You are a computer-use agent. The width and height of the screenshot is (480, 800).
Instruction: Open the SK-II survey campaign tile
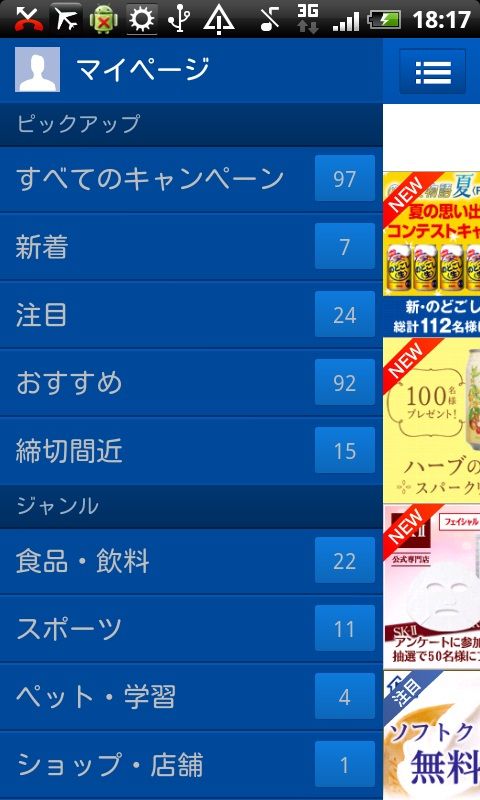coord(432,587)
